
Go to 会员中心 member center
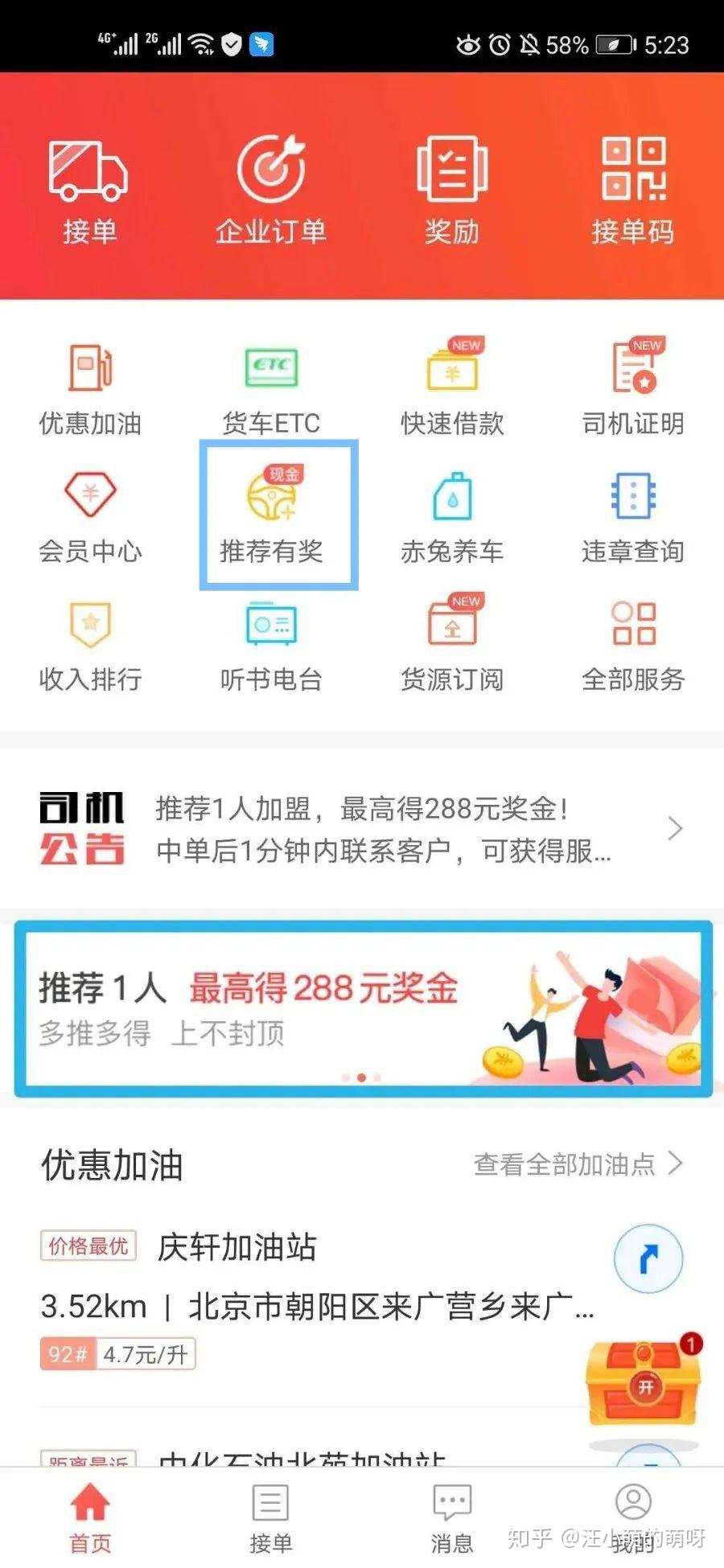pyautogui.click(x=90, y=516)
